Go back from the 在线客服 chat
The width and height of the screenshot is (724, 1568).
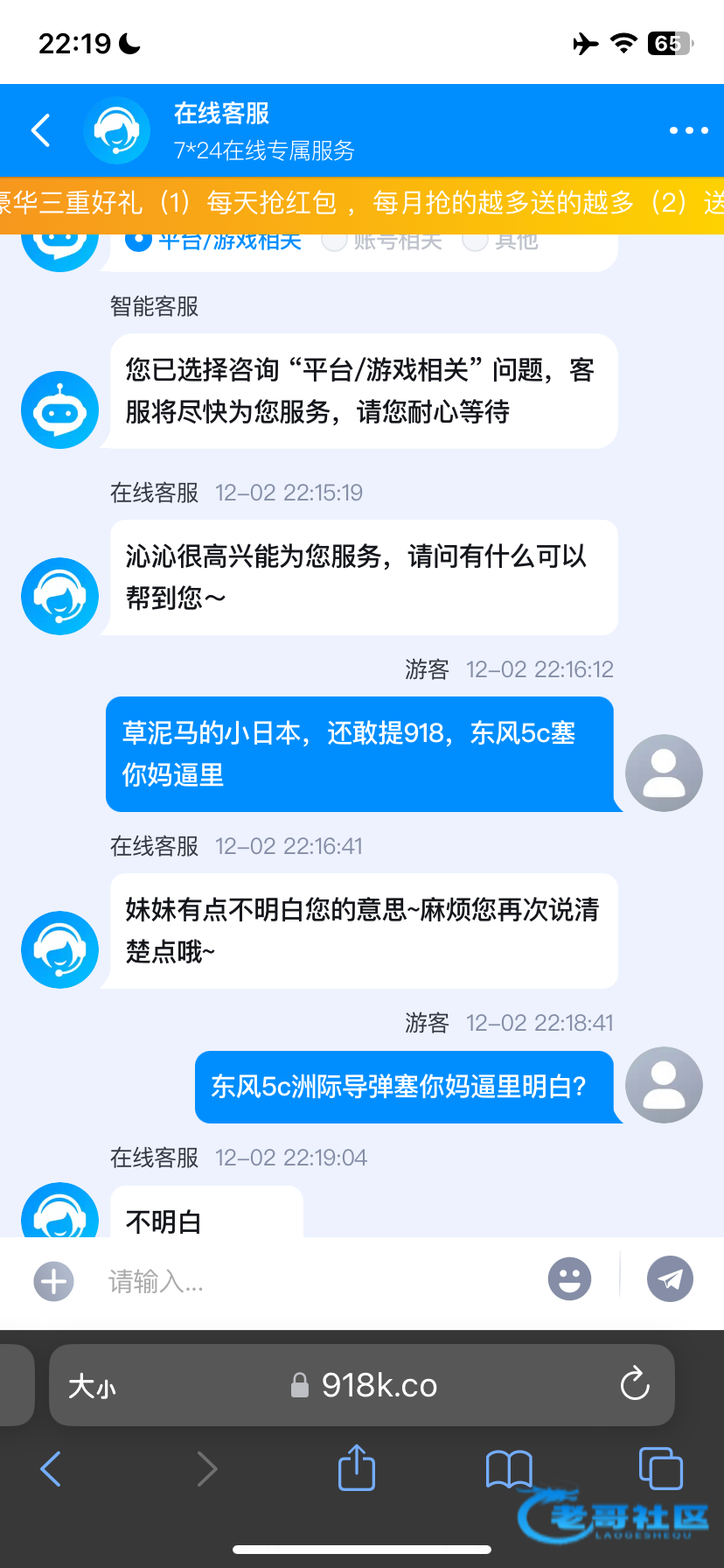point(41,130)
